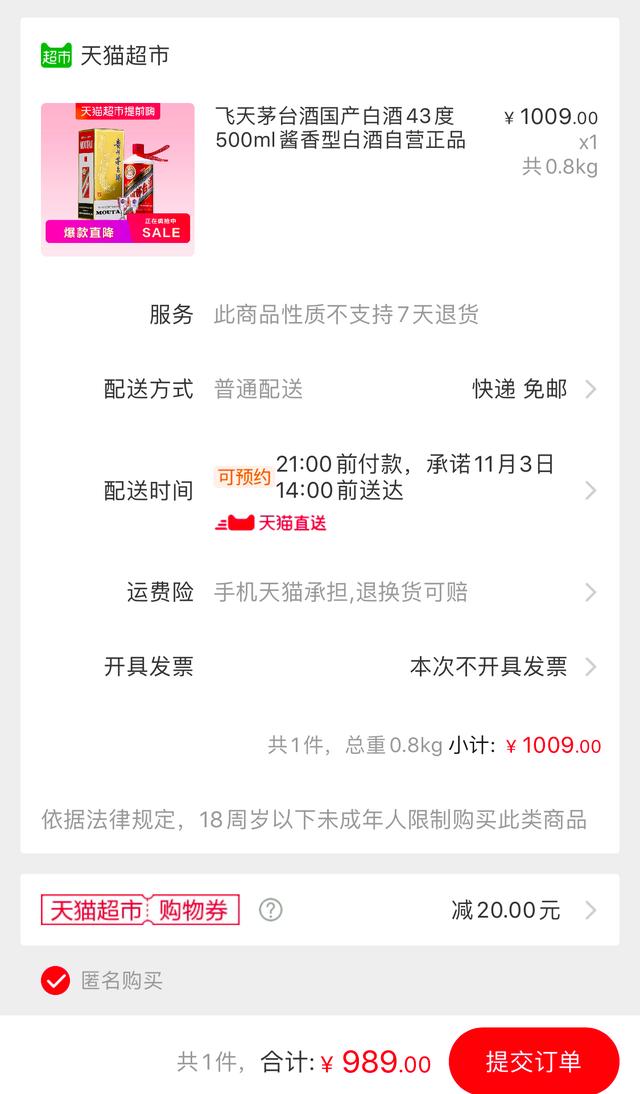640x1094 pixels.
Task: Open 开具发票 invoice options
Action: click(320, 666)
